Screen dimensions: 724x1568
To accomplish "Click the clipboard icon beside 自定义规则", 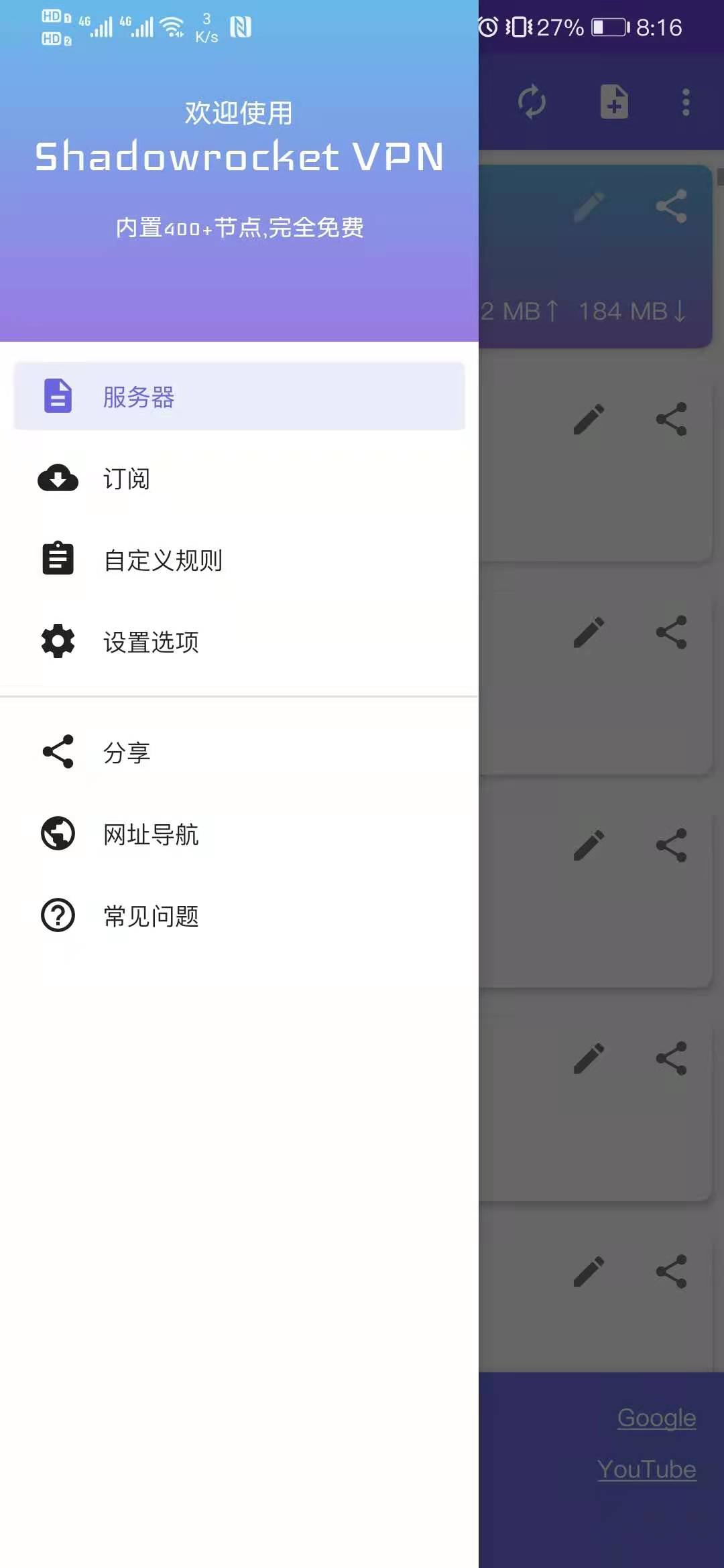I will [x=57, y=559].
